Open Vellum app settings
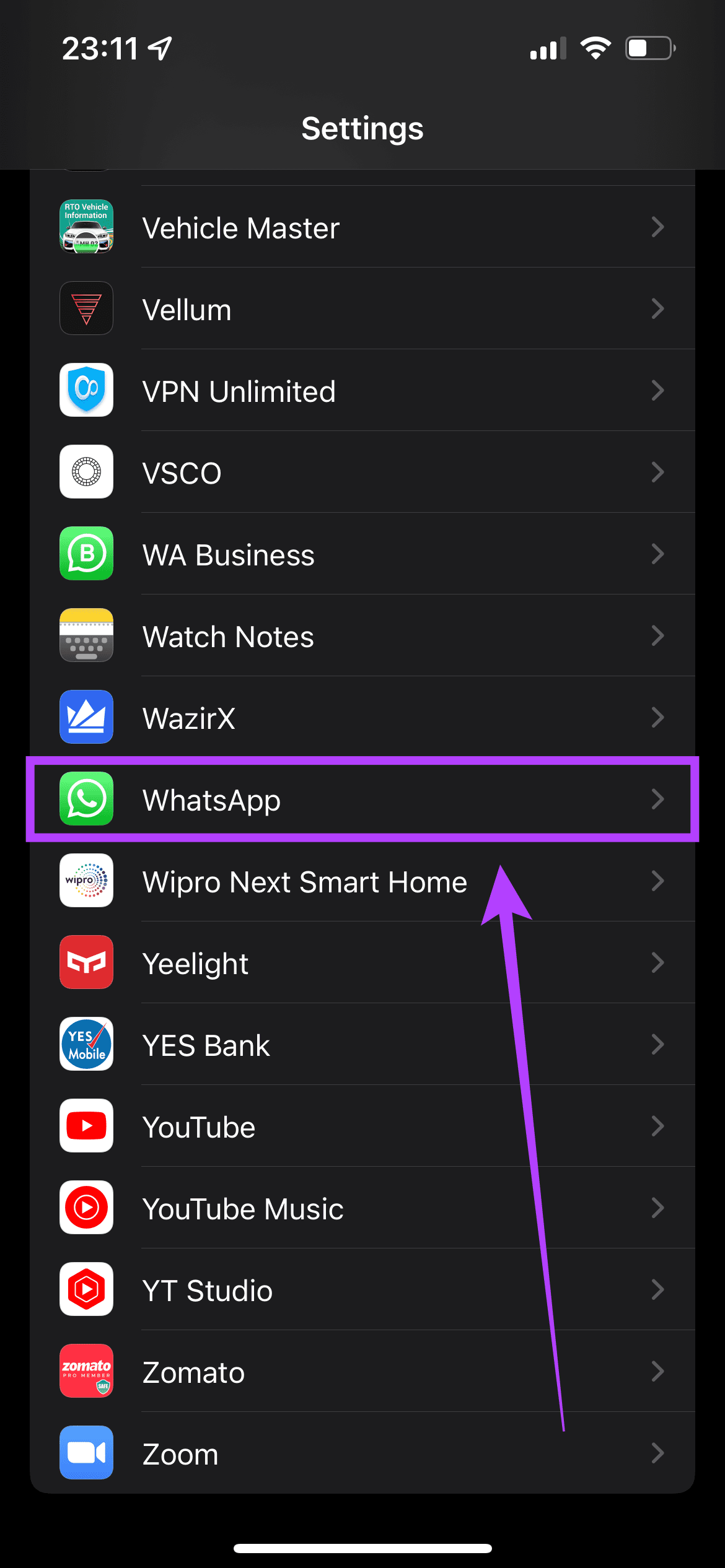Viewport: 725px width, 1568px height. click(362, 309)
